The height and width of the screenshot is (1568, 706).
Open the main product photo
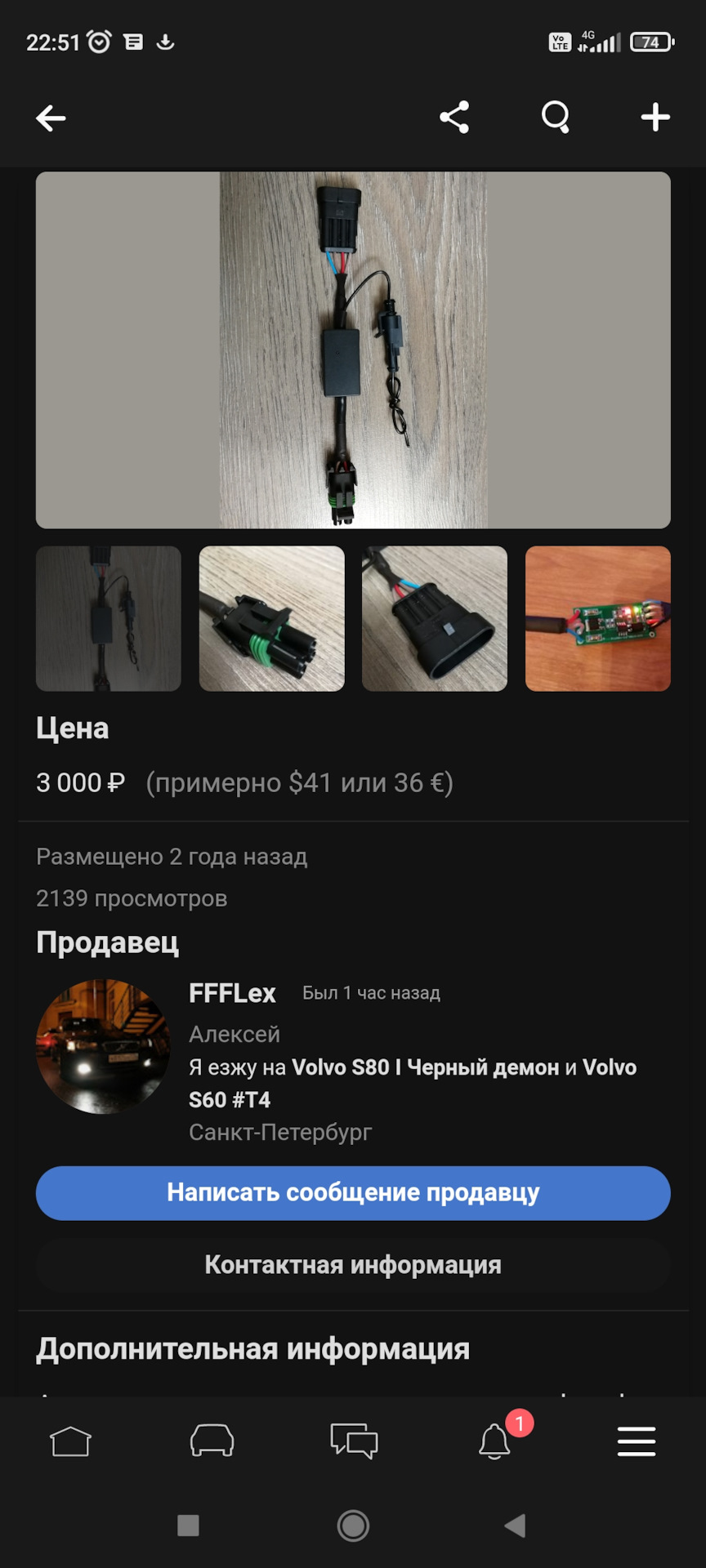(x=353, y=350)
